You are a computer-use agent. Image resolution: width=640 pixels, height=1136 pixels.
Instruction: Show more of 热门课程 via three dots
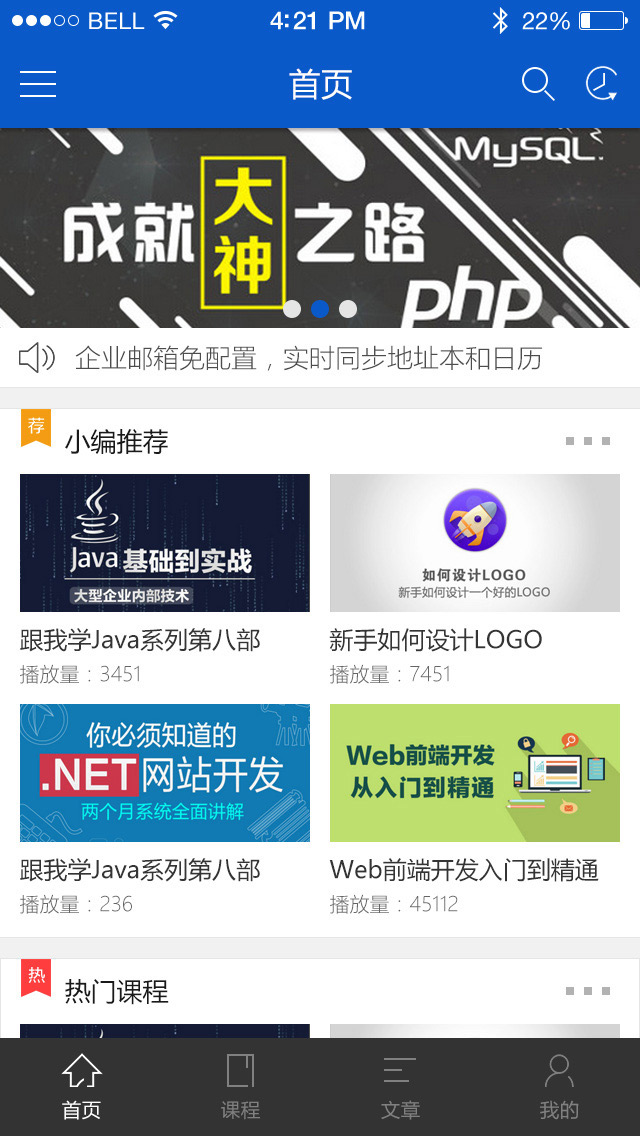click(588, 991)
